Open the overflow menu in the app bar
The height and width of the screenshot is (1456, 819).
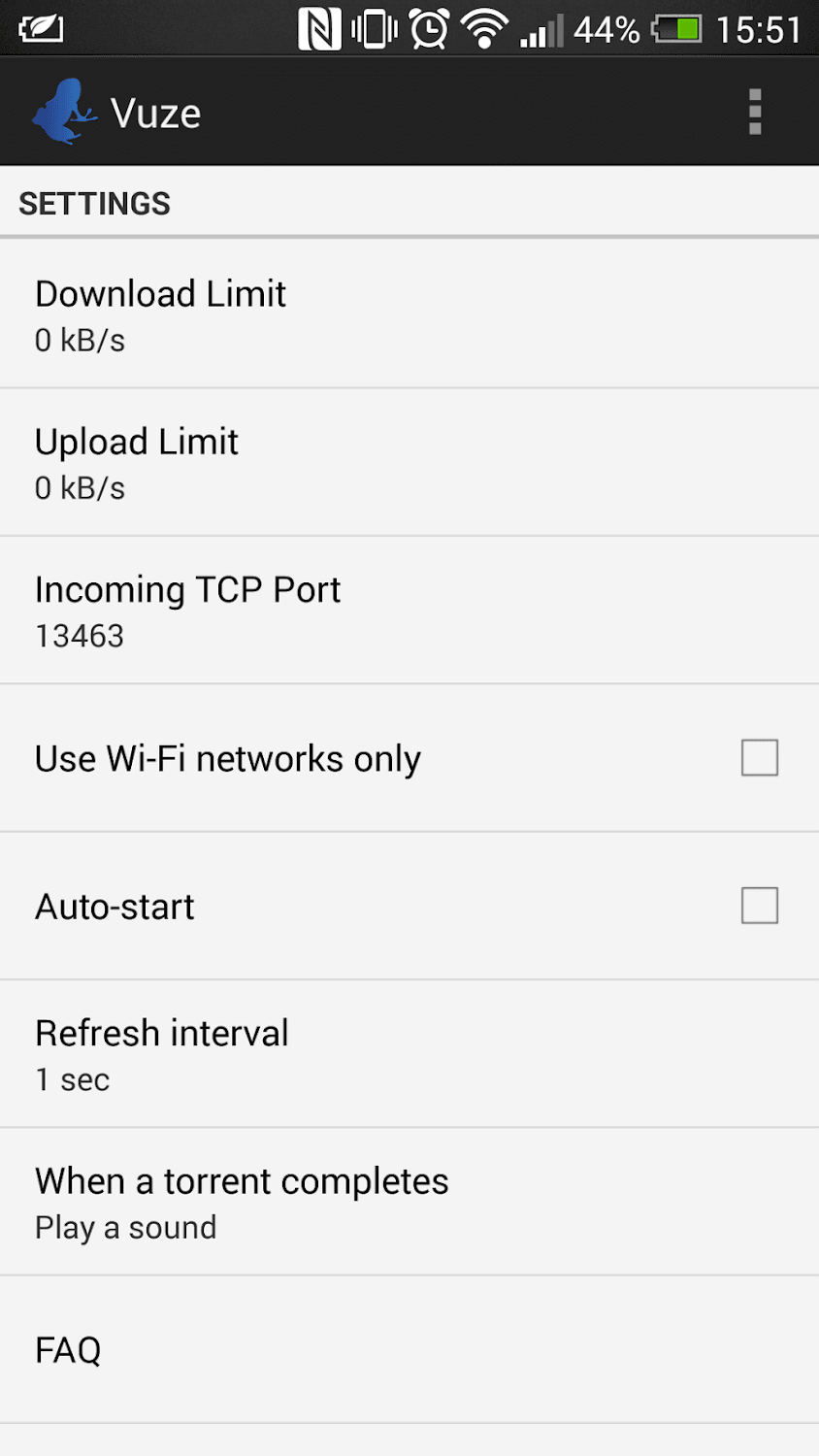click(755, 113)
